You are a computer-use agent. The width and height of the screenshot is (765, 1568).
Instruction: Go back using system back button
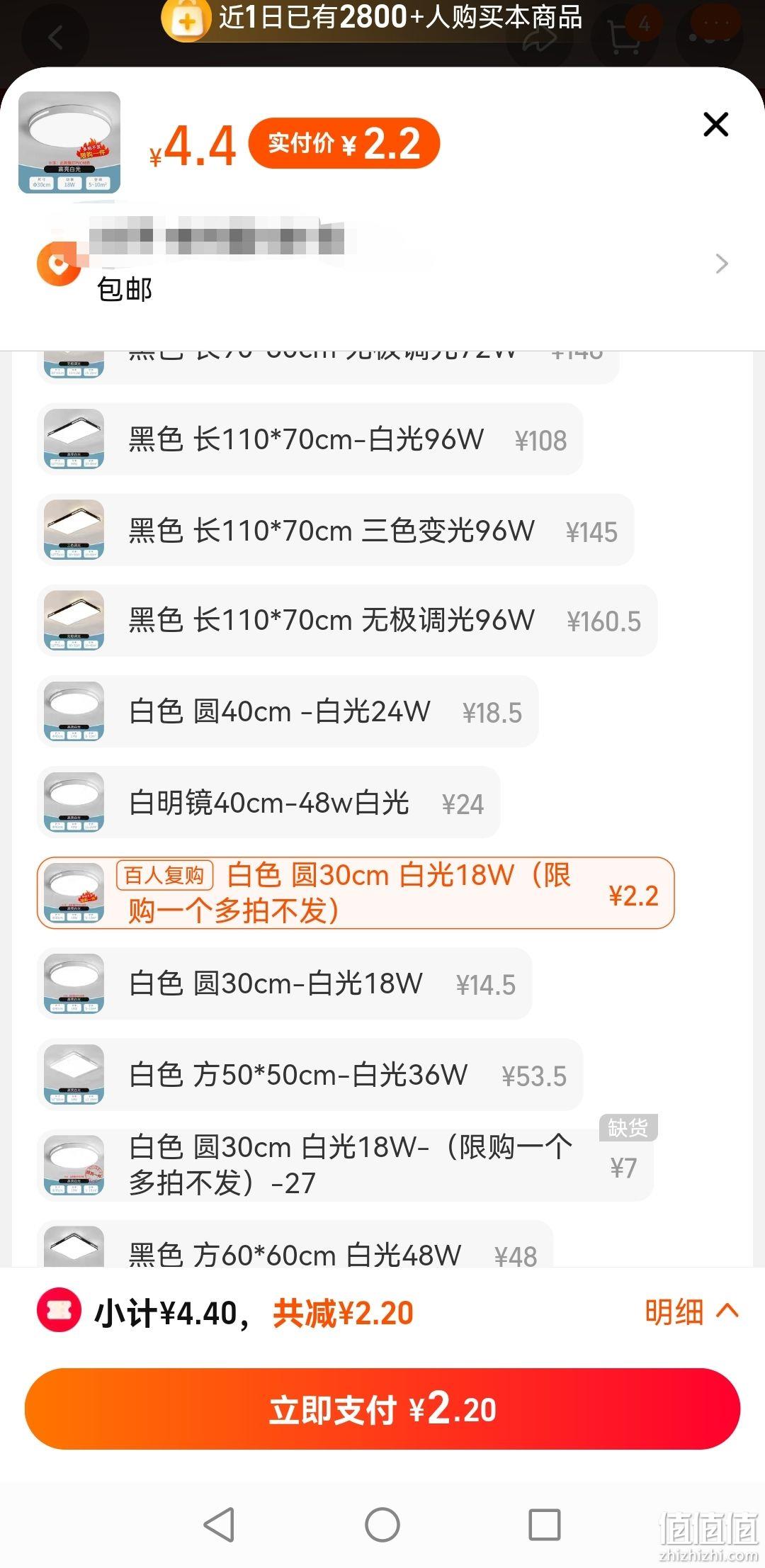point(219,1524)
